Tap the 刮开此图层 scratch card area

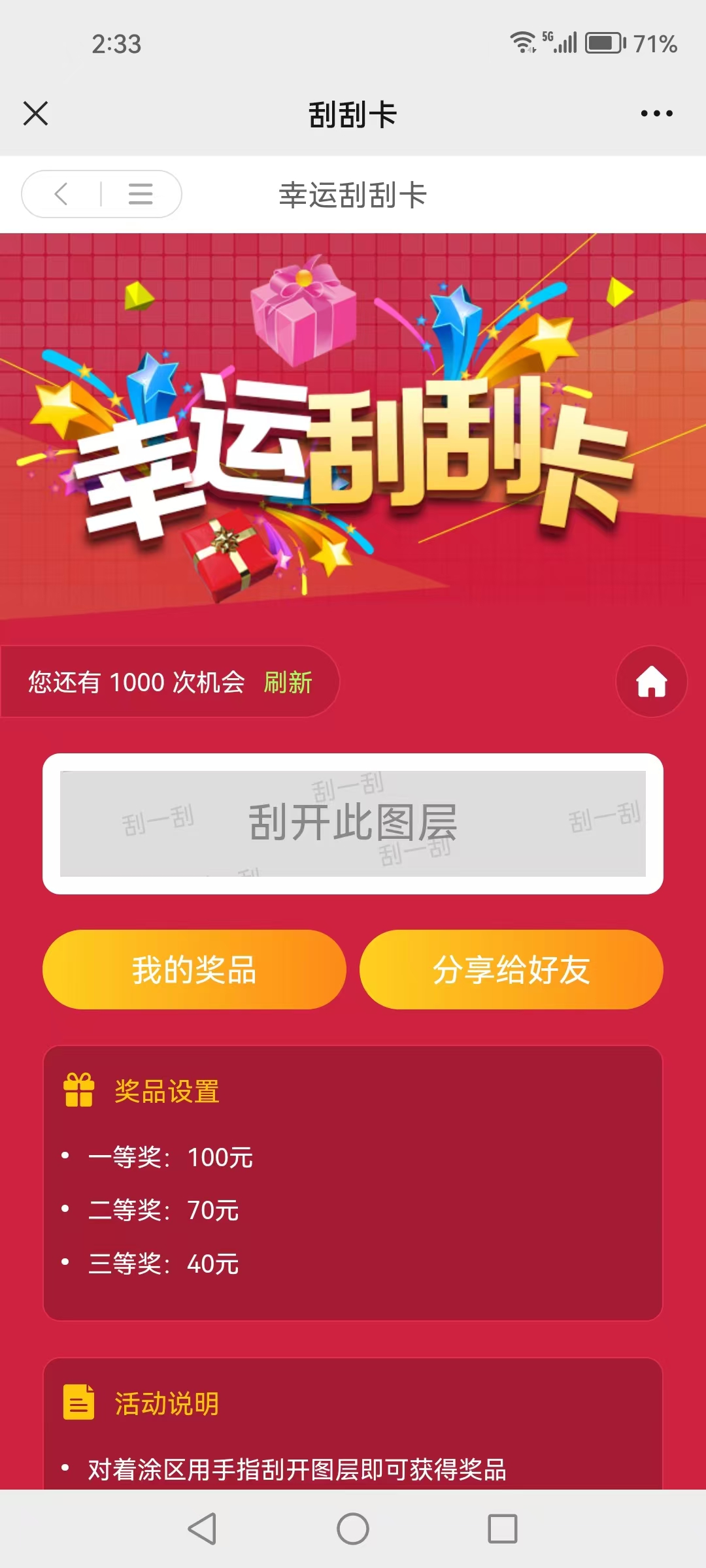(353, 823)
